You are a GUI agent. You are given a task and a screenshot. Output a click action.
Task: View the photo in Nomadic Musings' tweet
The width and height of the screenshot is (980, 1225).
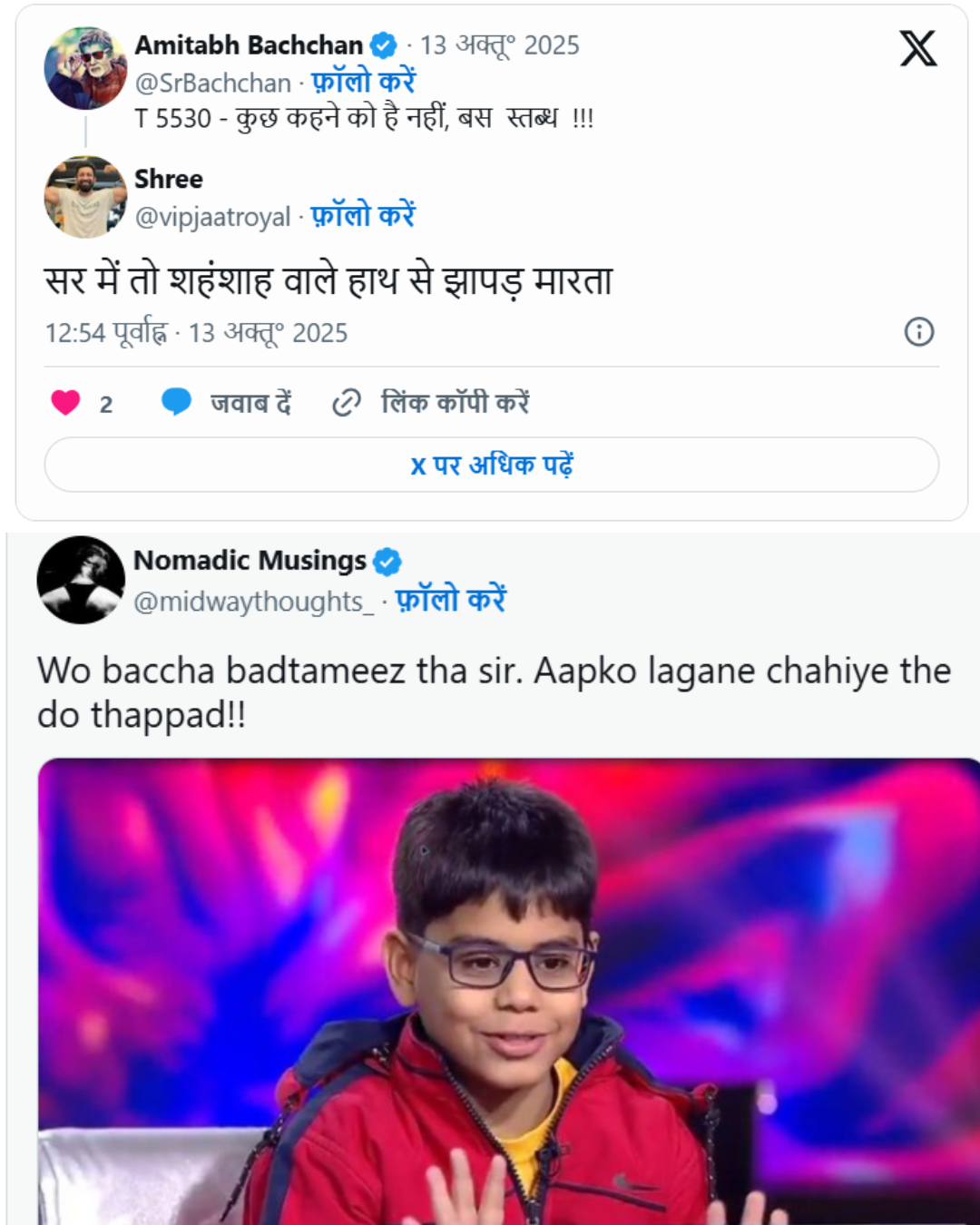[508, 989]
